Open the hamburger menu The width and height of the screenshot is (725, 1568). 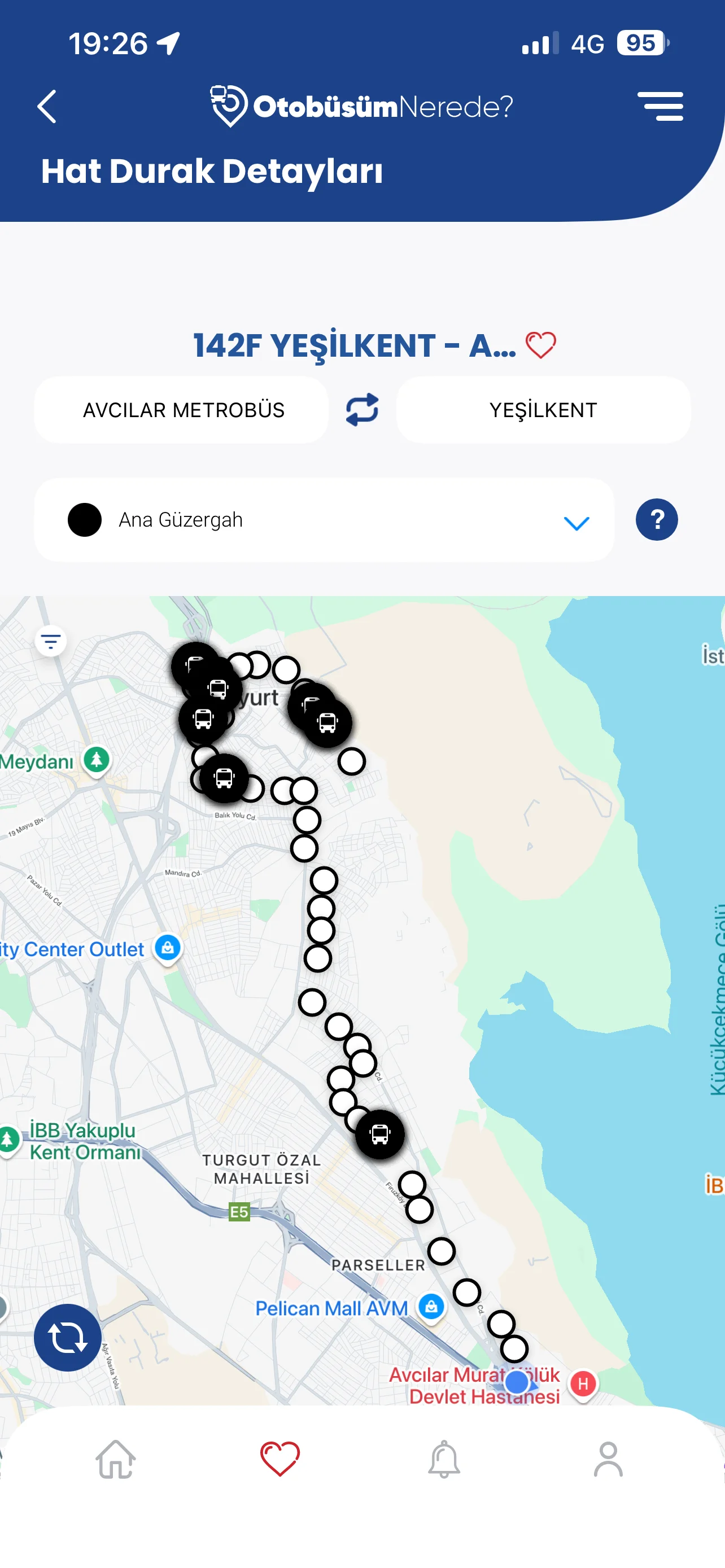(660, 107)
